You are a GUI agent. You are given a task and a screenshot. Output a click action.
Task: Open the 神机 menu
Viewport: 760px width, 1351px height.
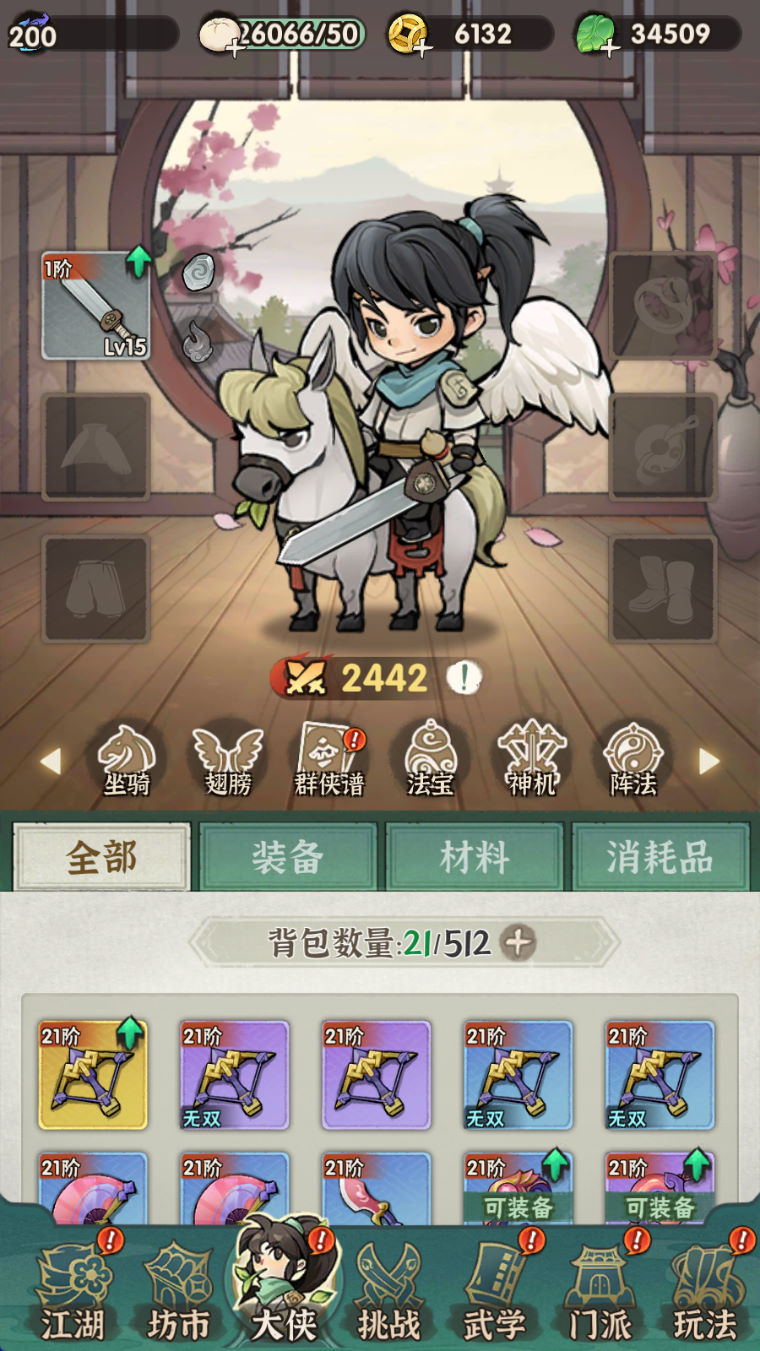pos(532,760)
